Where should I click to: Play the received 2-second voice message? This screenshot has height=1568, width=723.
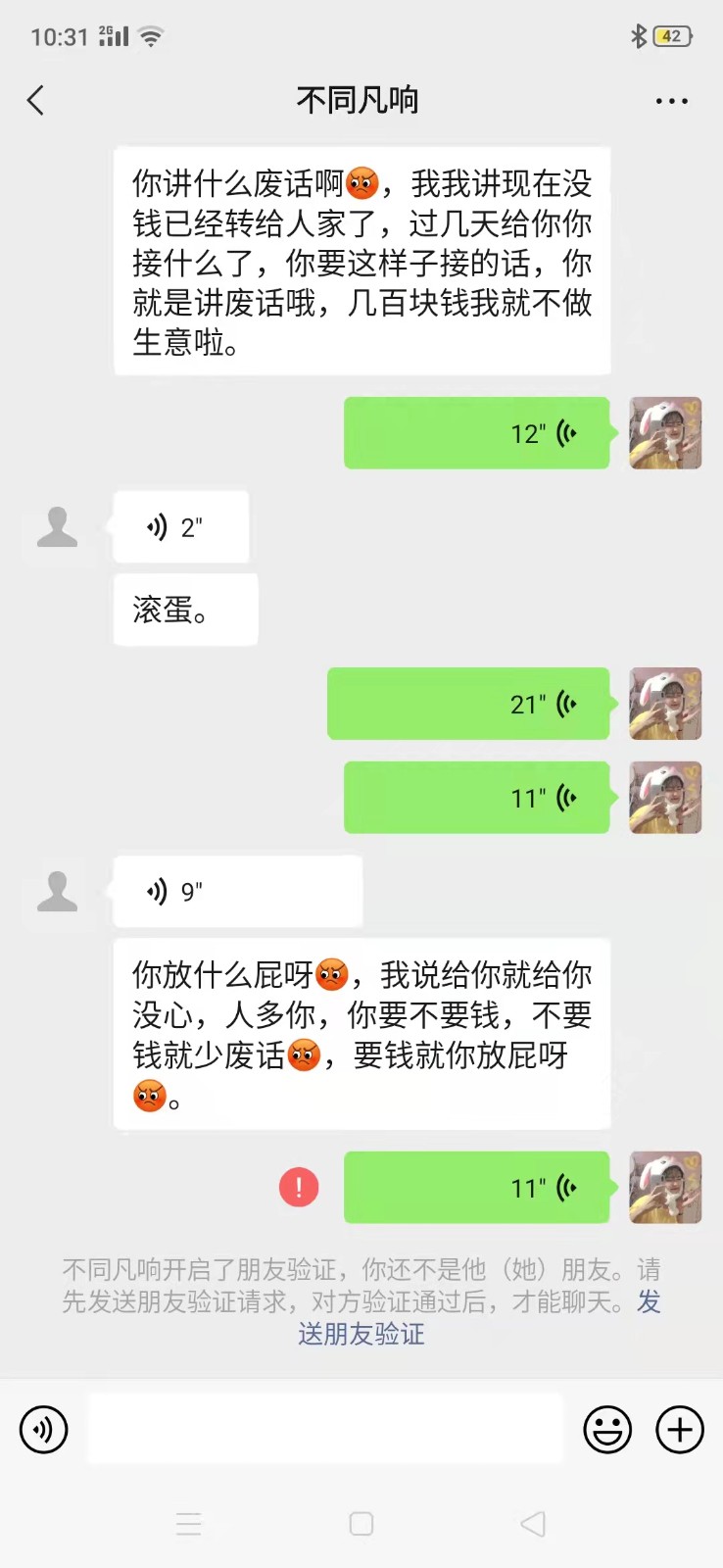(x=181, y=527)
